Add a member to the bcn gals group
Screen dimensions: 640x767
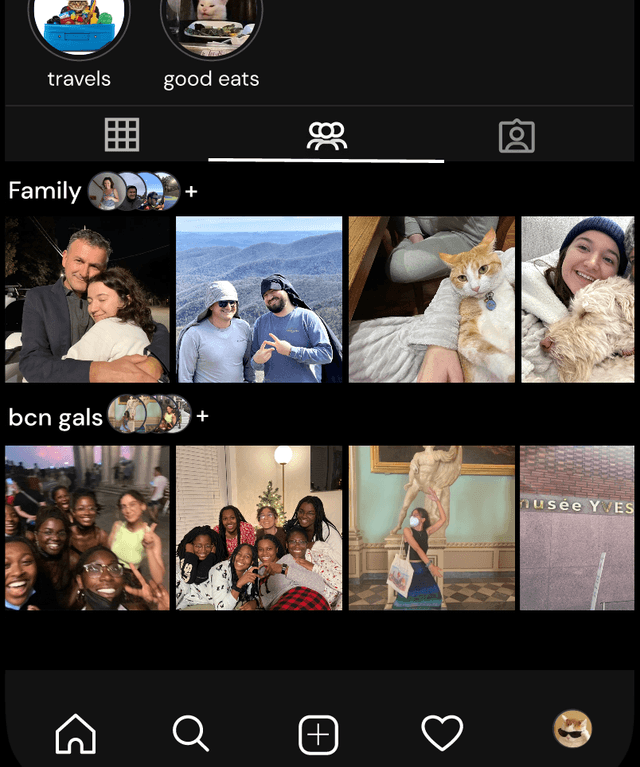coord(202,416)
